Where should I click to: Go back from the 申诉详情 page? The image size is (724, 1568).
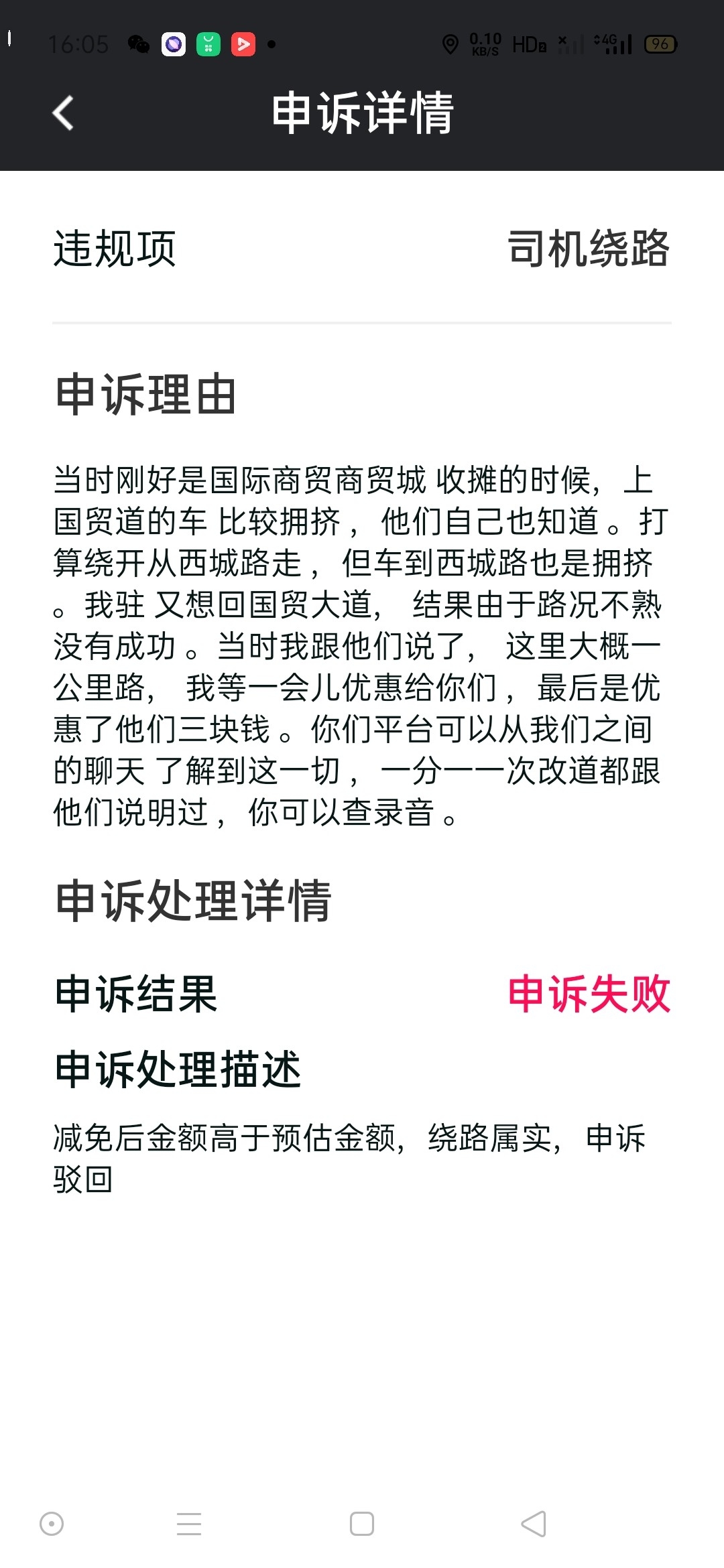[x=63, y=113]
